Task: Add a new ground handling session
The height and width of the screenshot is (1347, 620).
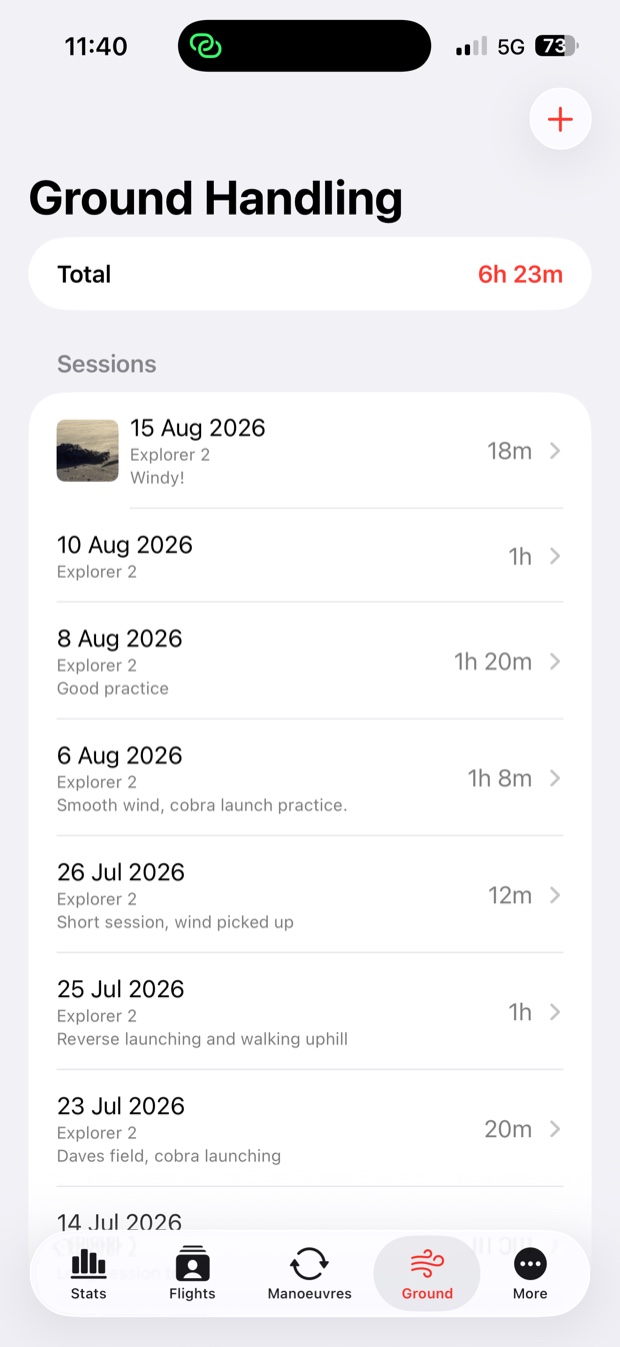Action: (560, 120)
